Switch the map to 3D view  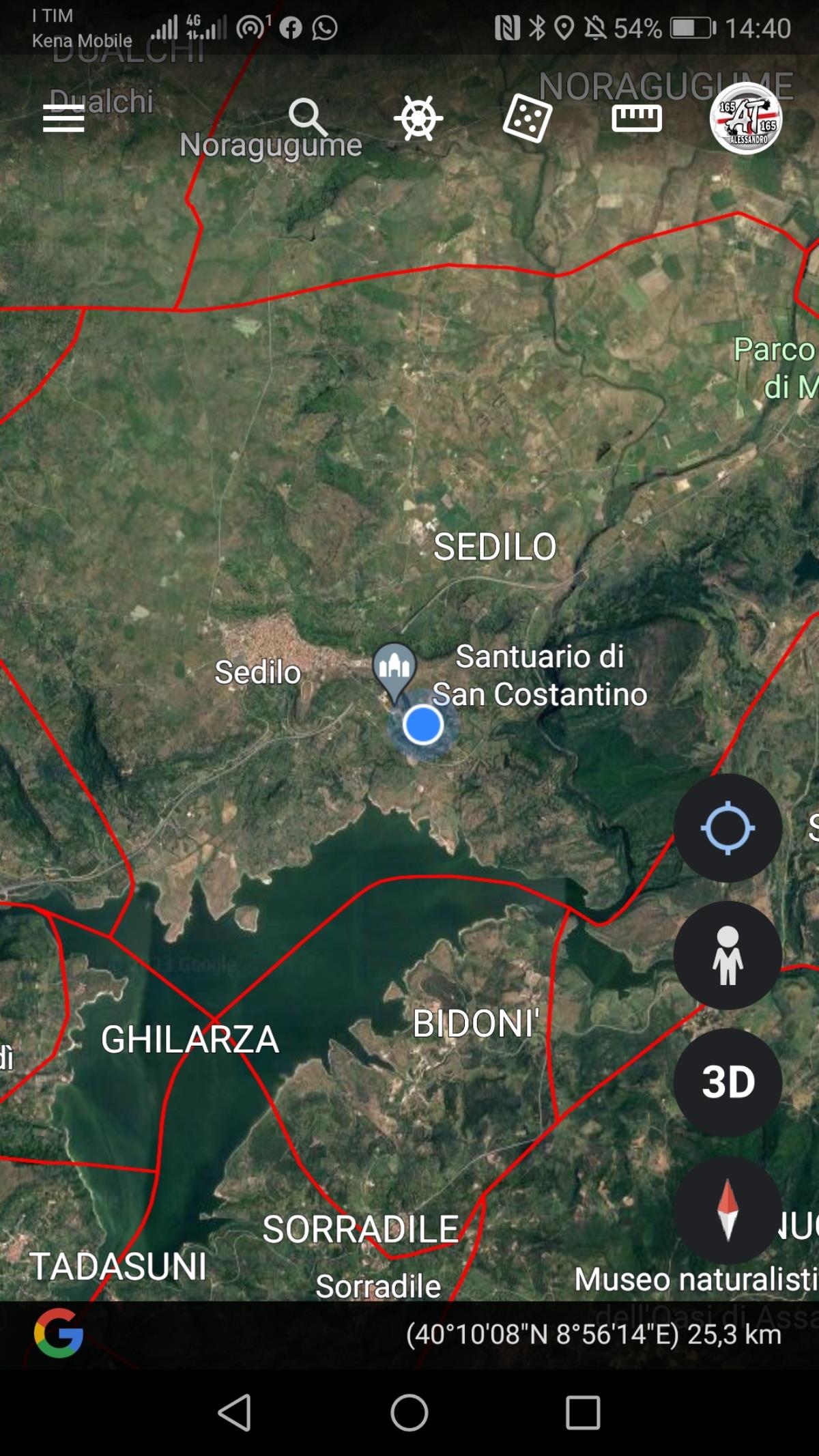pos(728,1082)
